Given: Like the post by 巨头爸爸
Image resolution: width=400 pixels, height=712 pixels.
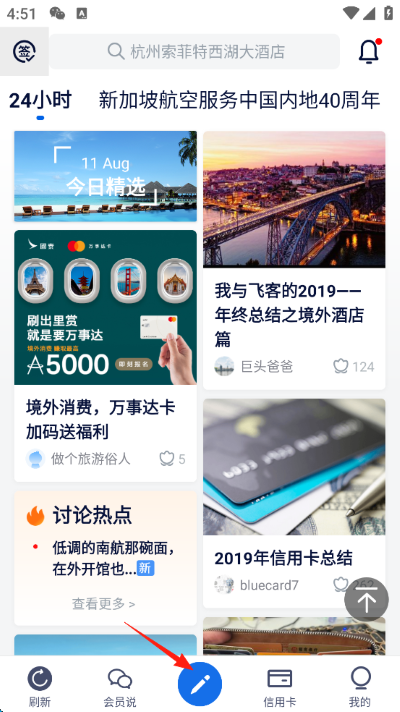Looking at the screenshot, I should click(x=354, y=366).
